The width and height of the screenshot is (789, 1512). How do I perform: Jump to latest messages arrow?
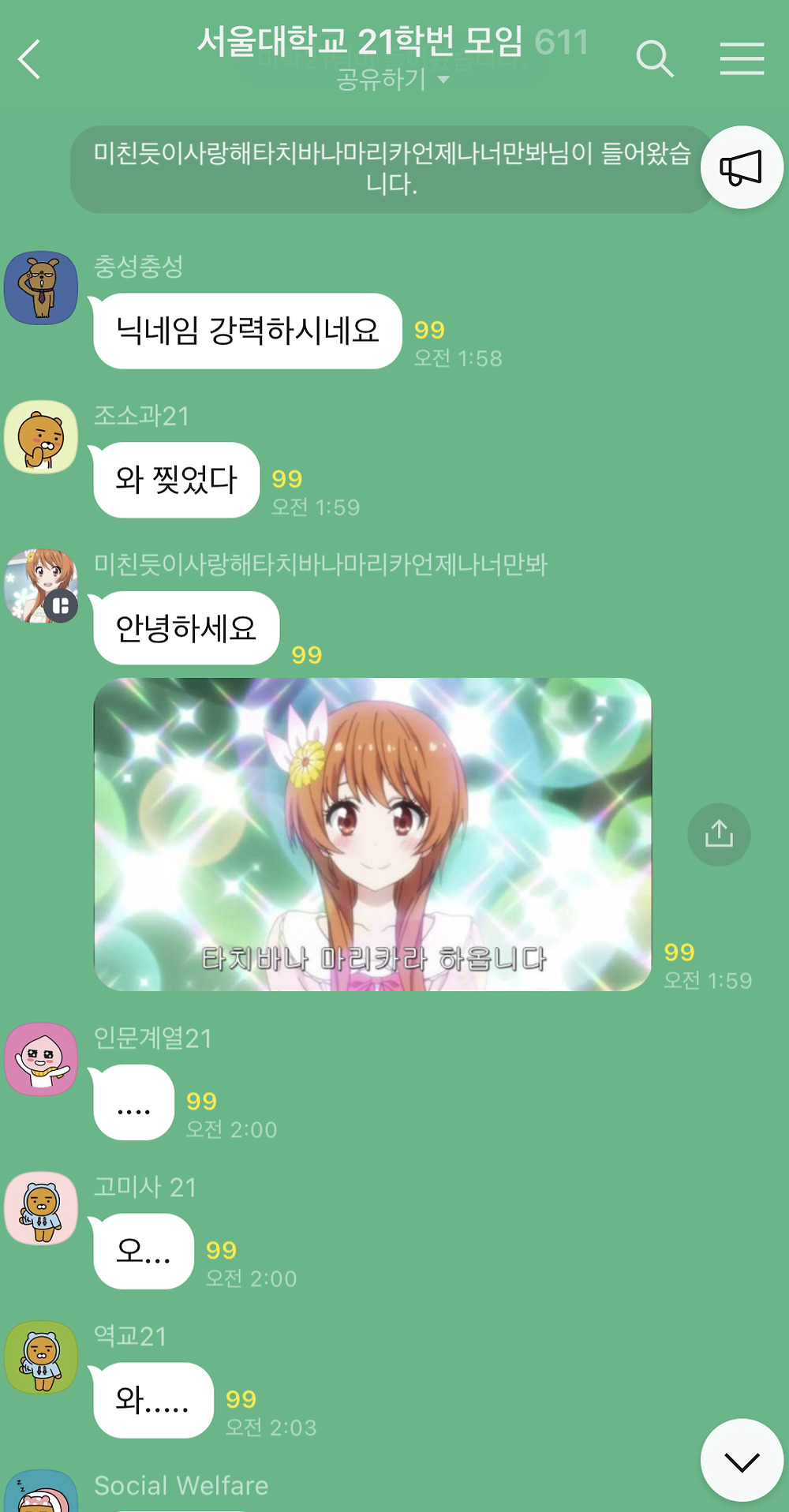pos(742,1461)
